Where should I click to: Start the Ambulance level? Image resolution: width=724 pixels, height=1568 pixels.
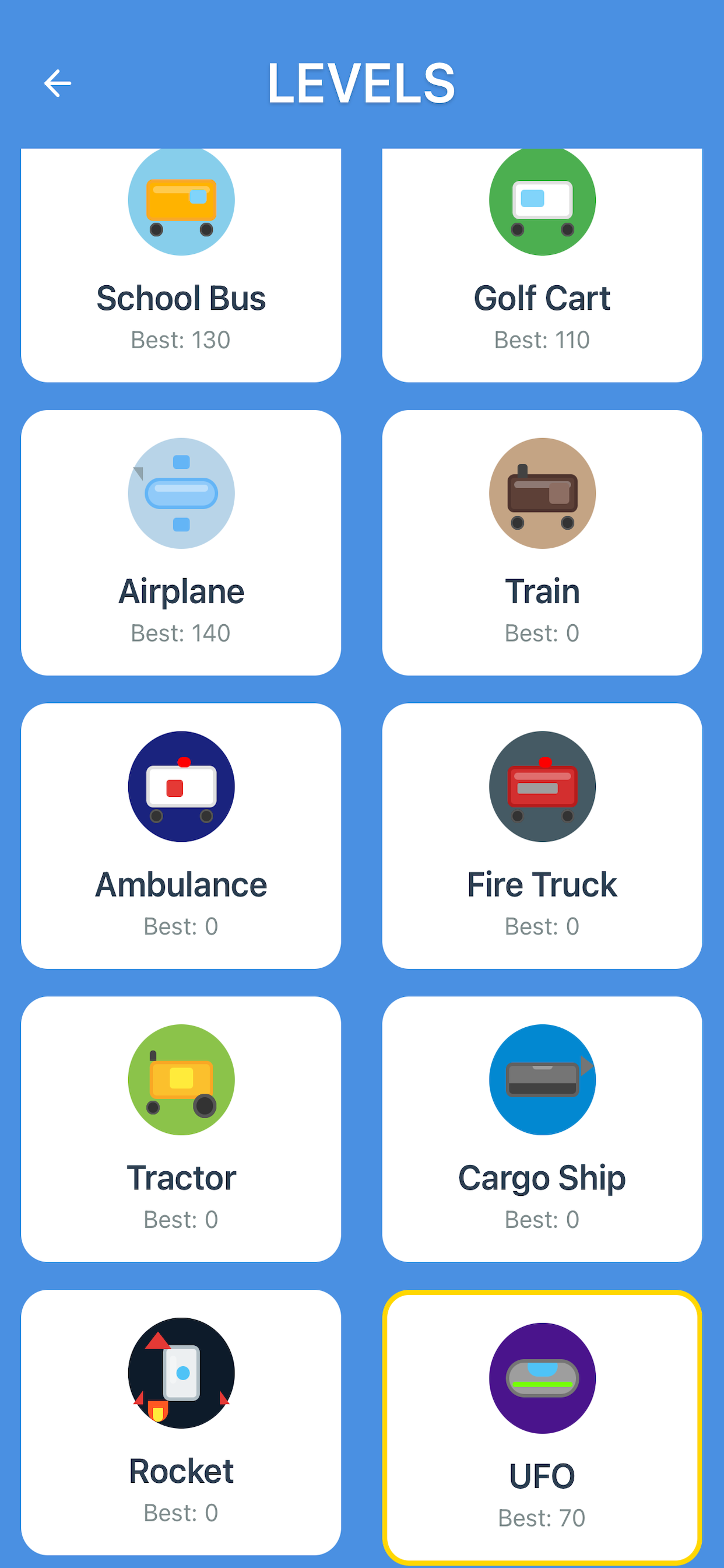point(181,835)
